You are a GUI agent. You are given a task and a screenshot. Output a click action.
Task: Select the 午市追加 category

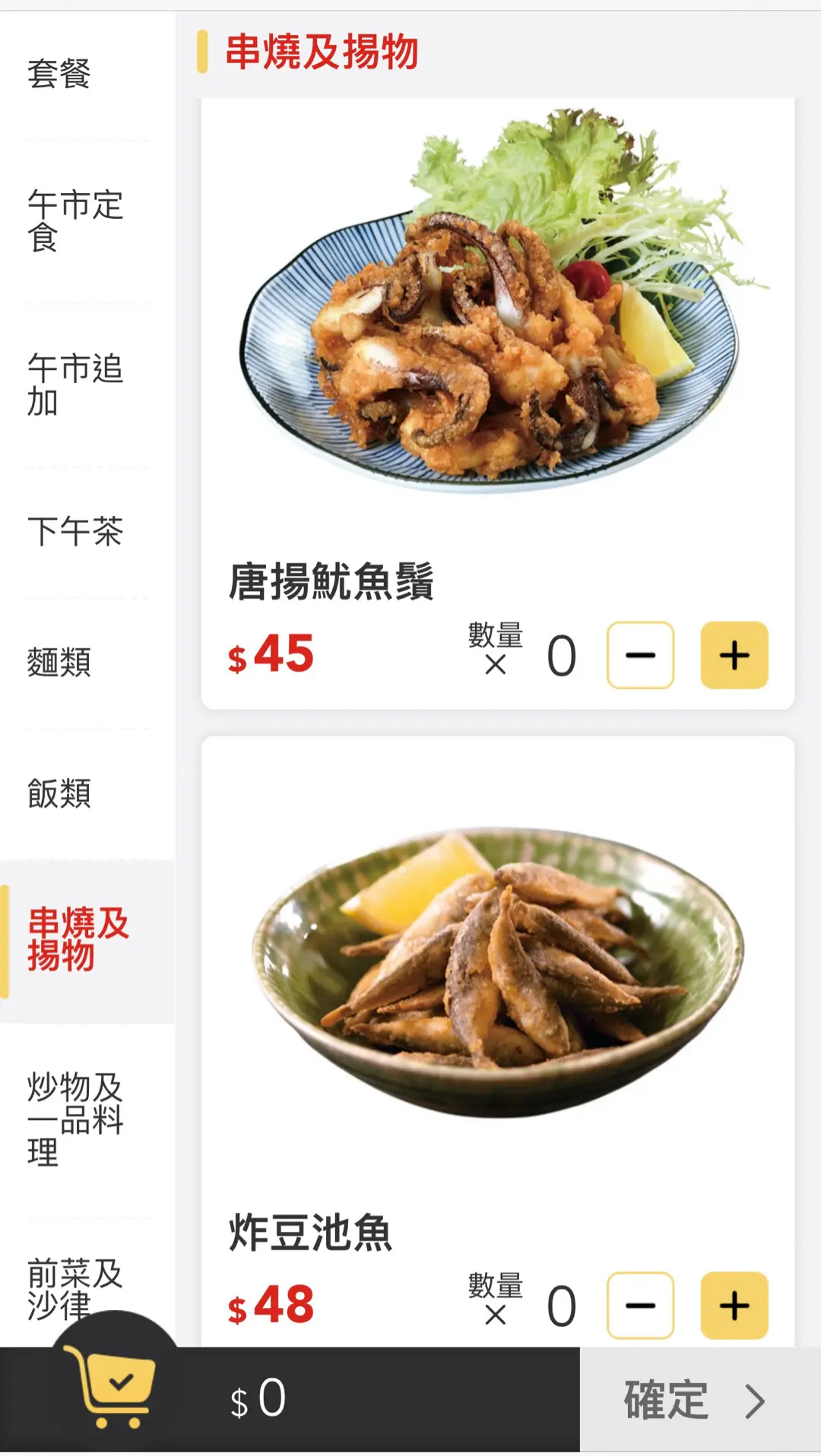pos(74,385)
